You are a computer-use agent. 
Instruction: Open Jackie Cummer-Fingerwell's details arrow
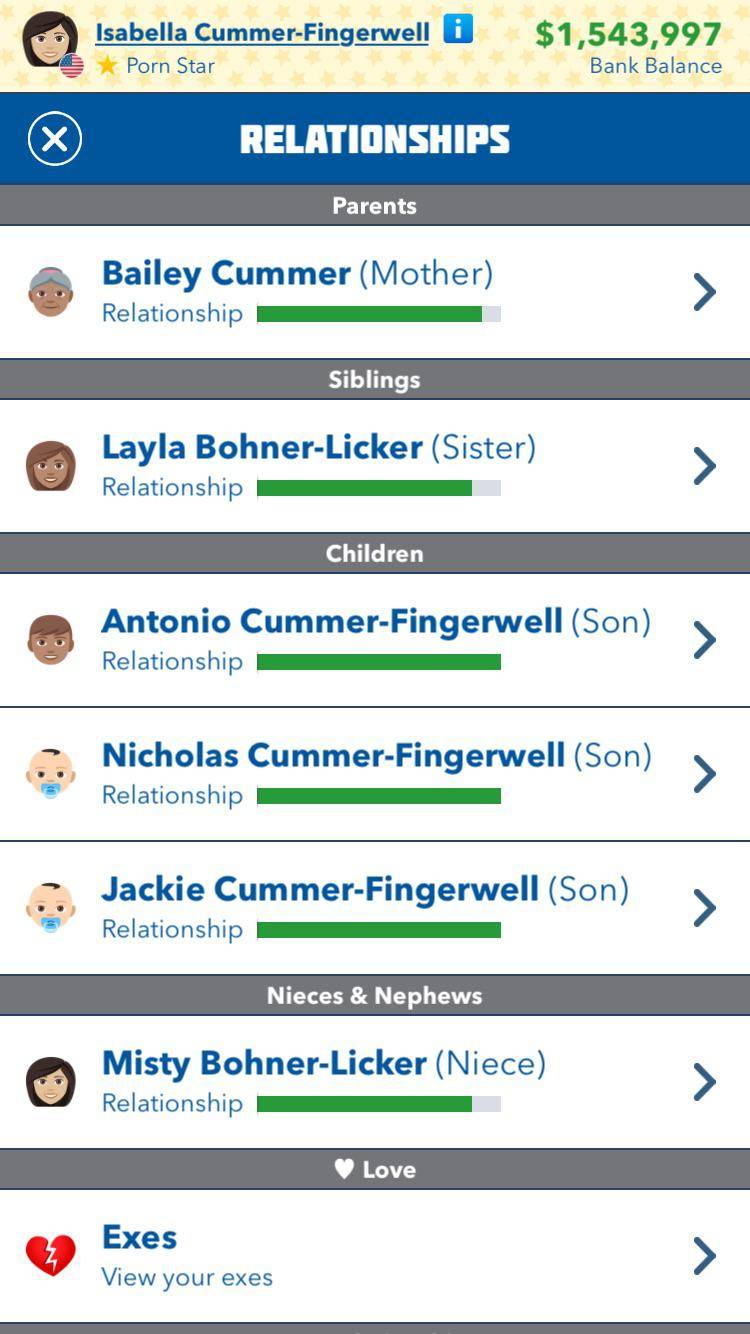[704, 906]
